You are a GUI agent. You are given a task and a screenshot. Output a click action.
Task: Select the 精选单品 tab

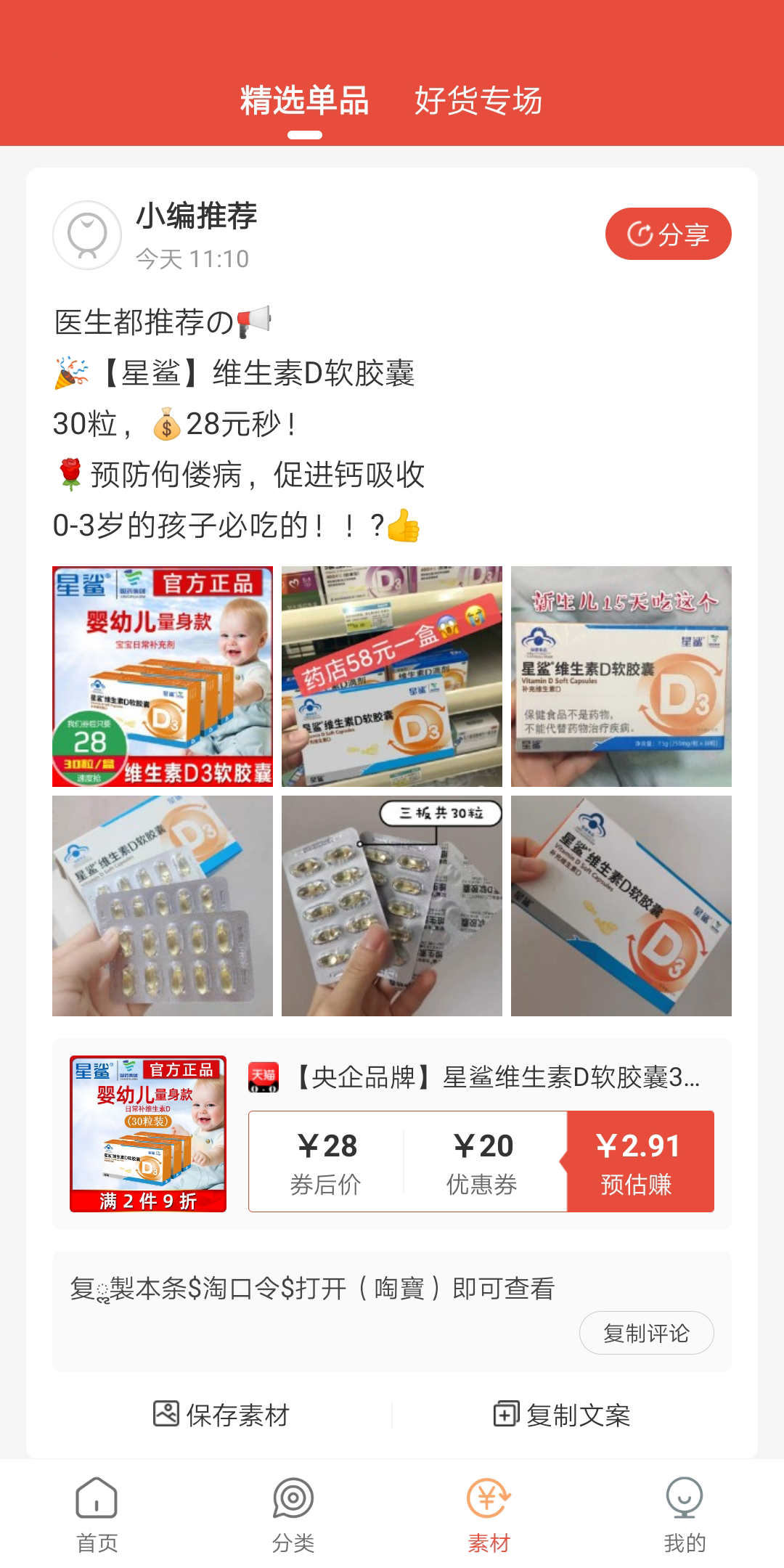click(304, 101)
